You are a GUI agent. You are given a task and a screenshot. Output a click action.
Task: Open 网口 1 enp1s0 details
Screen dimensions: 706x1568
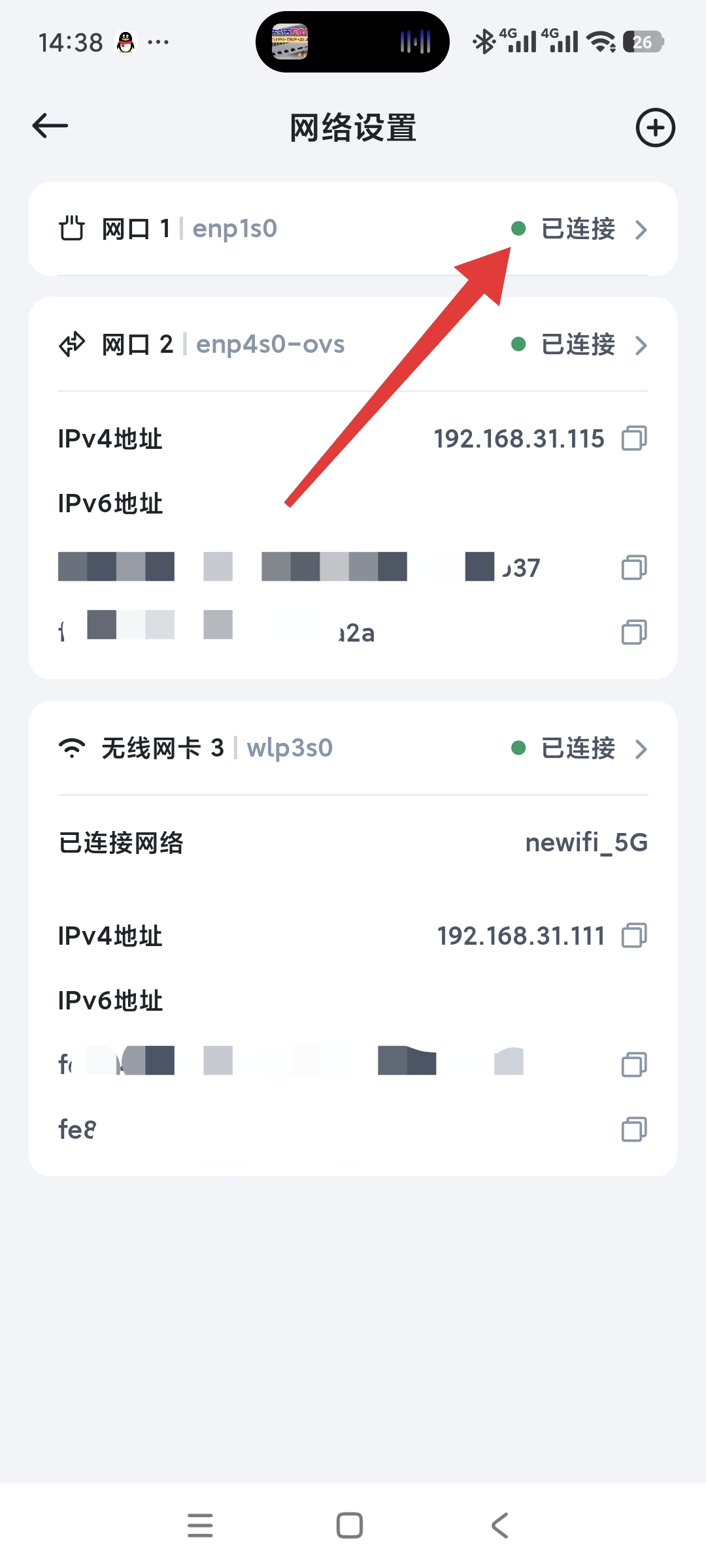point(353,229)
